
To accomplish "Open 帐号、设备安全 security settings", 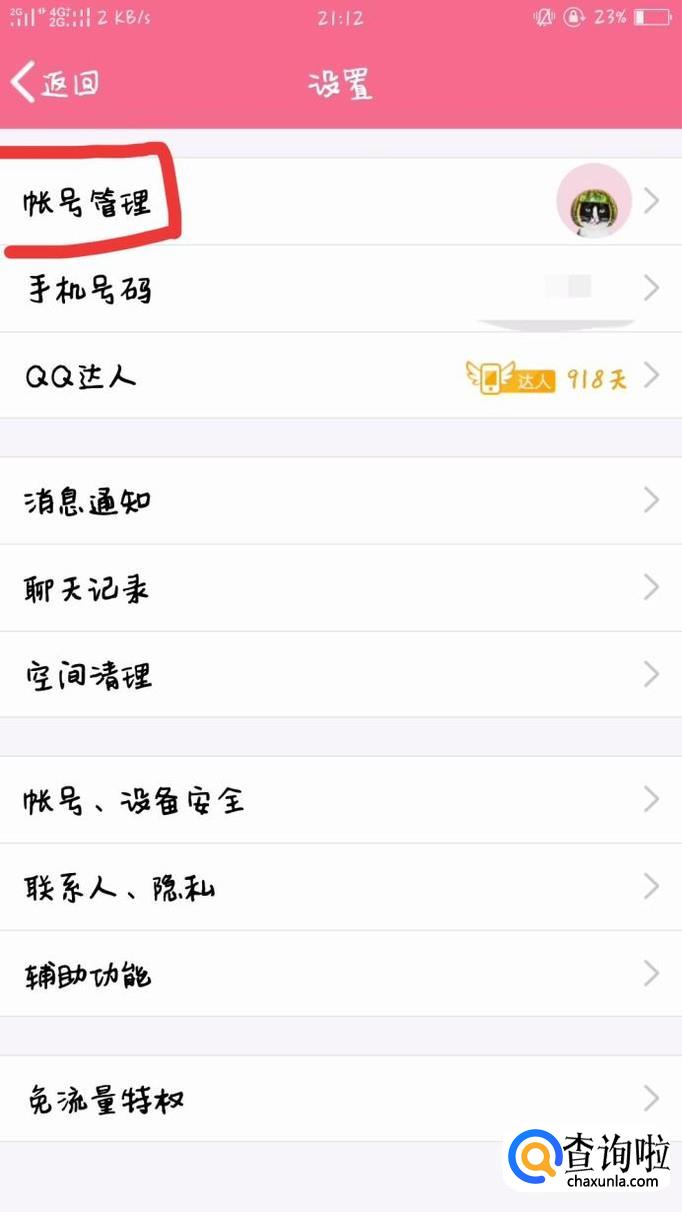I will [135, 800].
